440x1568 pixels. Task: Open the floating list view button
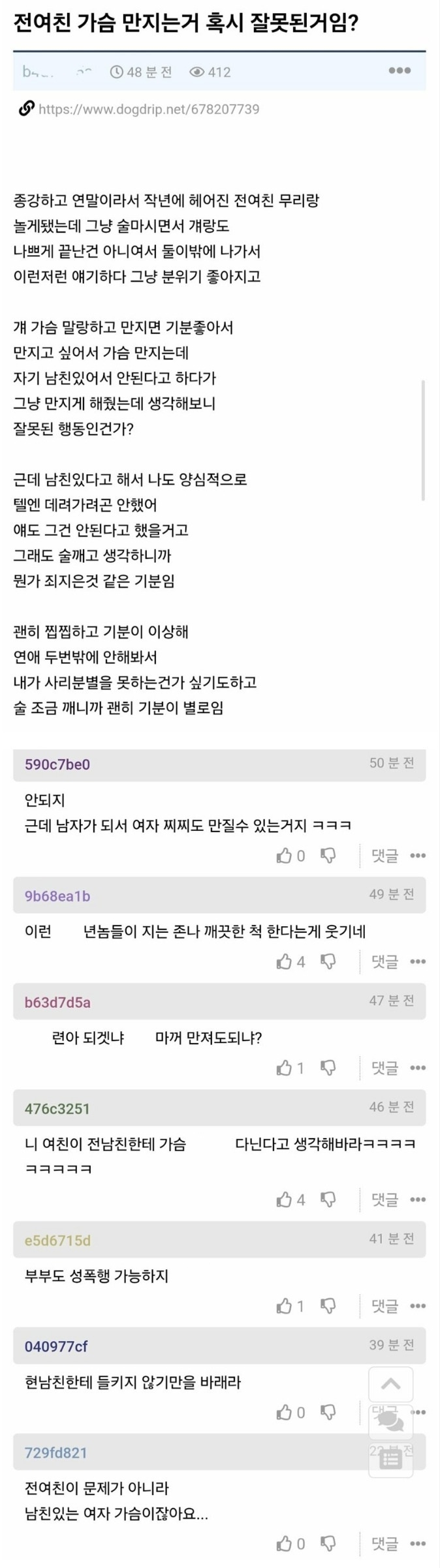pos(390,1459)
